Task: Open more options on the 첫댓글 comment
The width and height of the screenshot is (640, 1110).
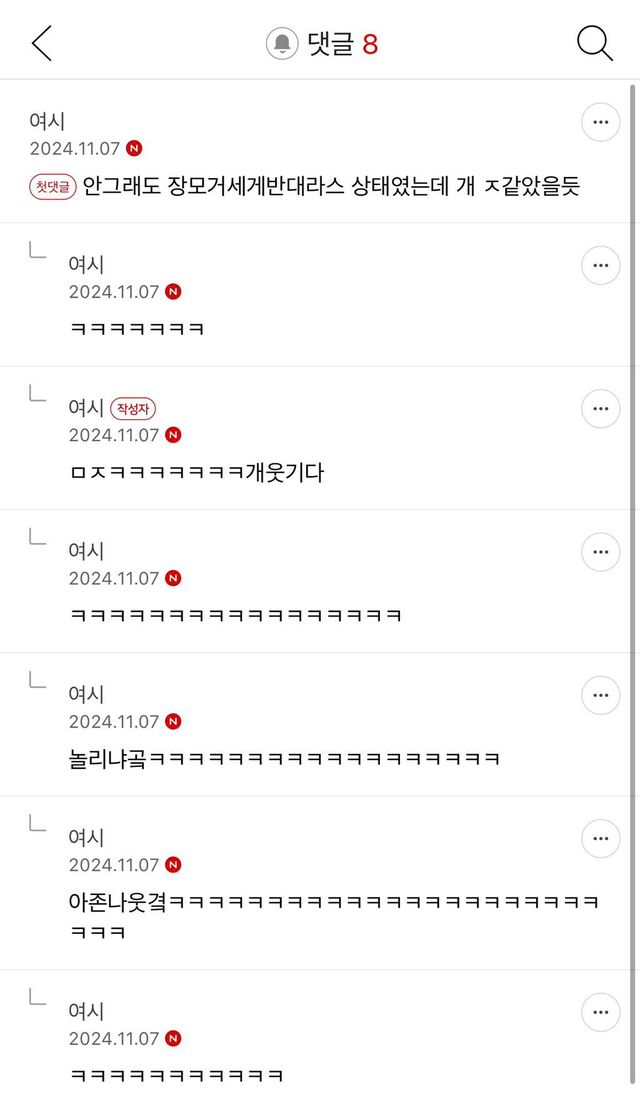Action: coord(600,122)
